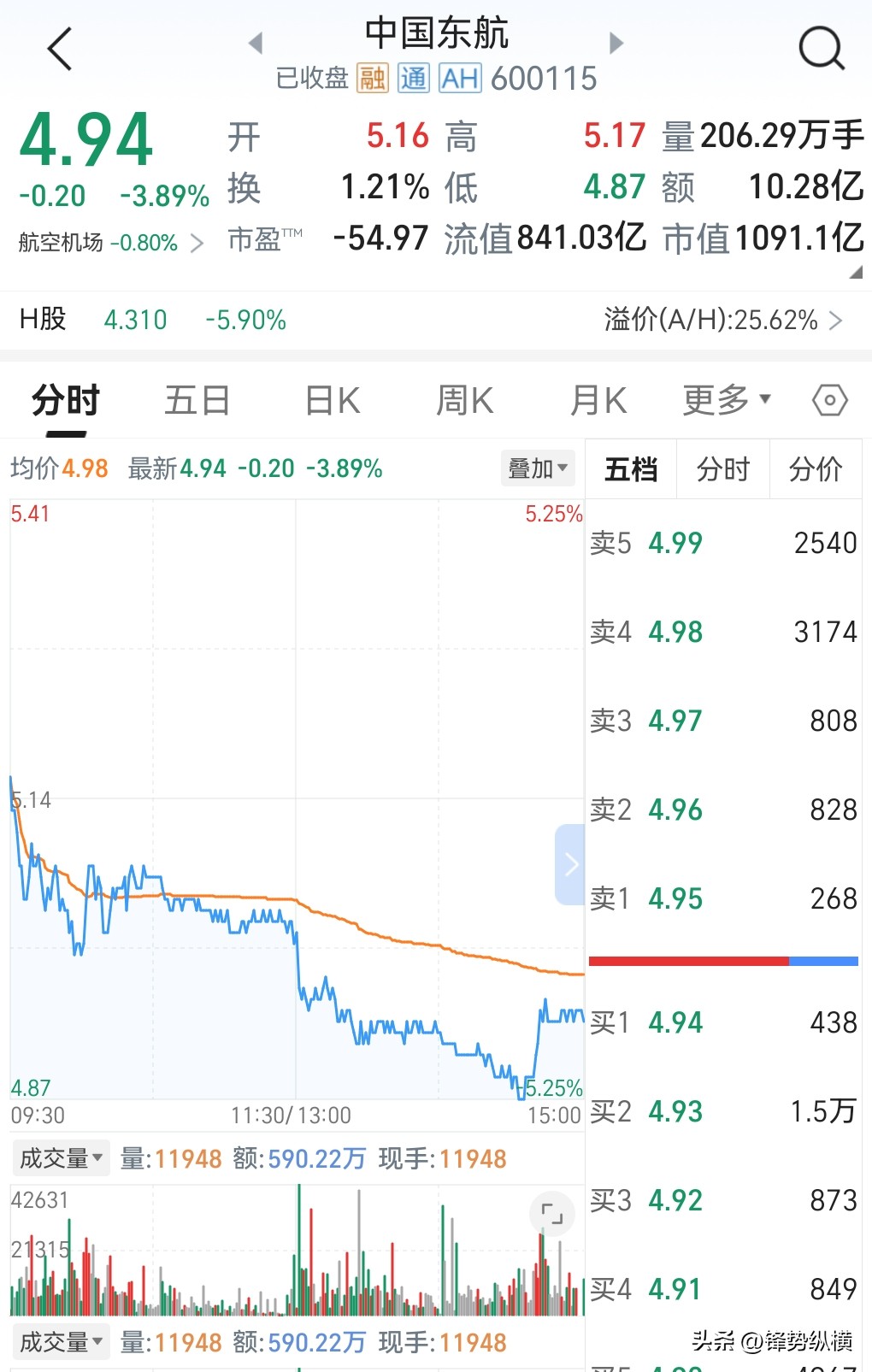Open the 更多 chart type dropdown
This screenshot has height=1372, width=872.
pos(722,399)
